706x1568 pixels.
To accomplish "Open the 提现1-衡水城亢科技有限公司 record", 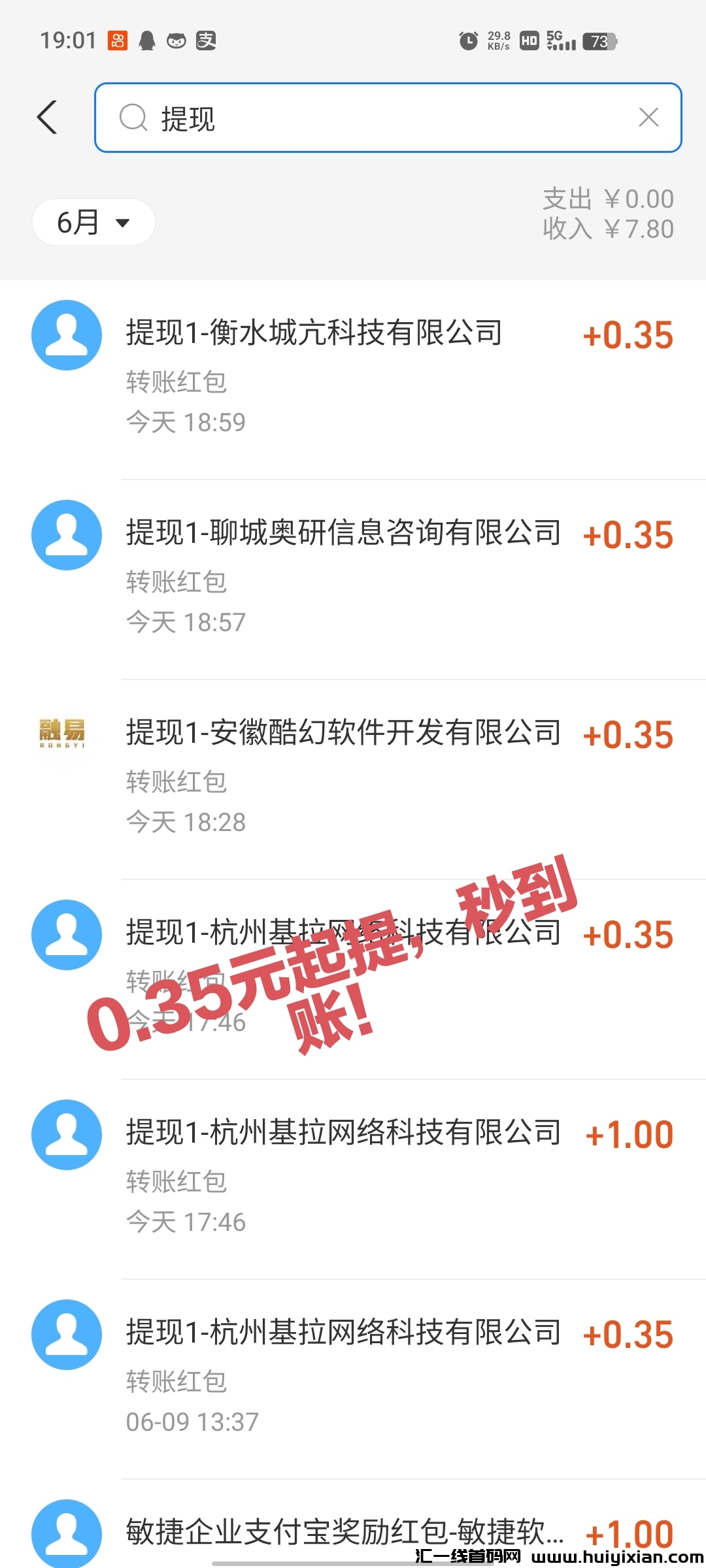I will 314,333.
